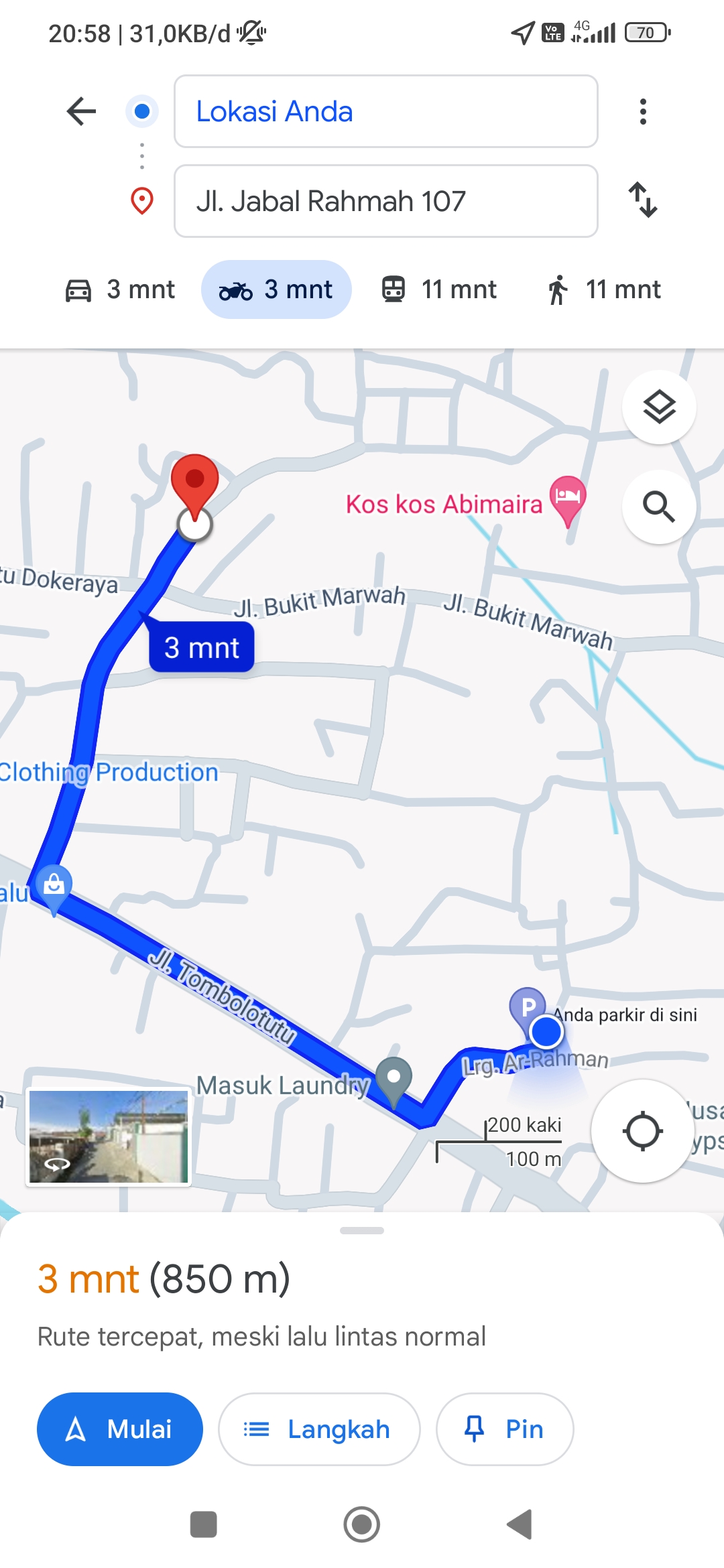This screenshot has height=1568, width=724.
Task: Search along the route
Action: click(659, 507)
